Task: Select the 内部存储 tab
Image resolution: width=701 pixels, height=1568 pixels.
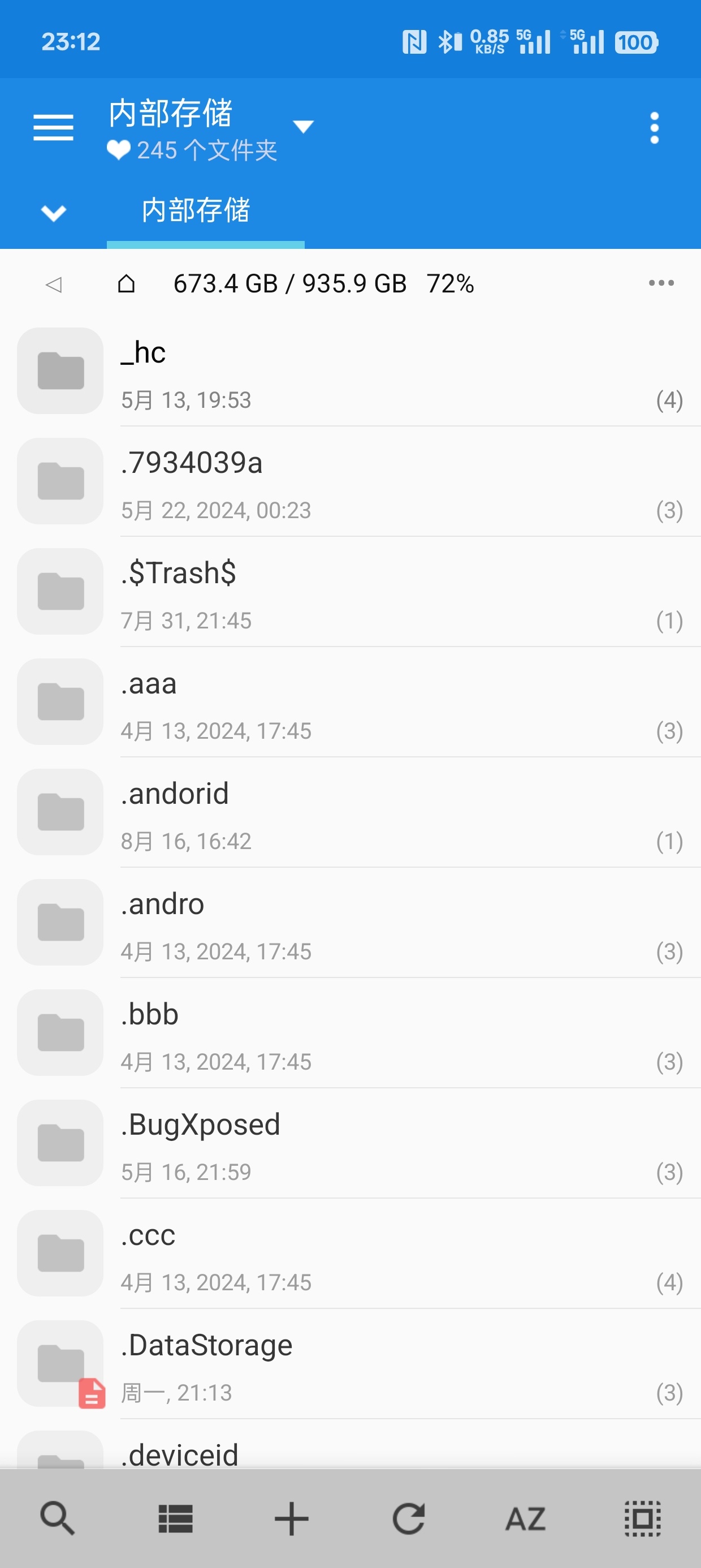Action: click(196, 211)
